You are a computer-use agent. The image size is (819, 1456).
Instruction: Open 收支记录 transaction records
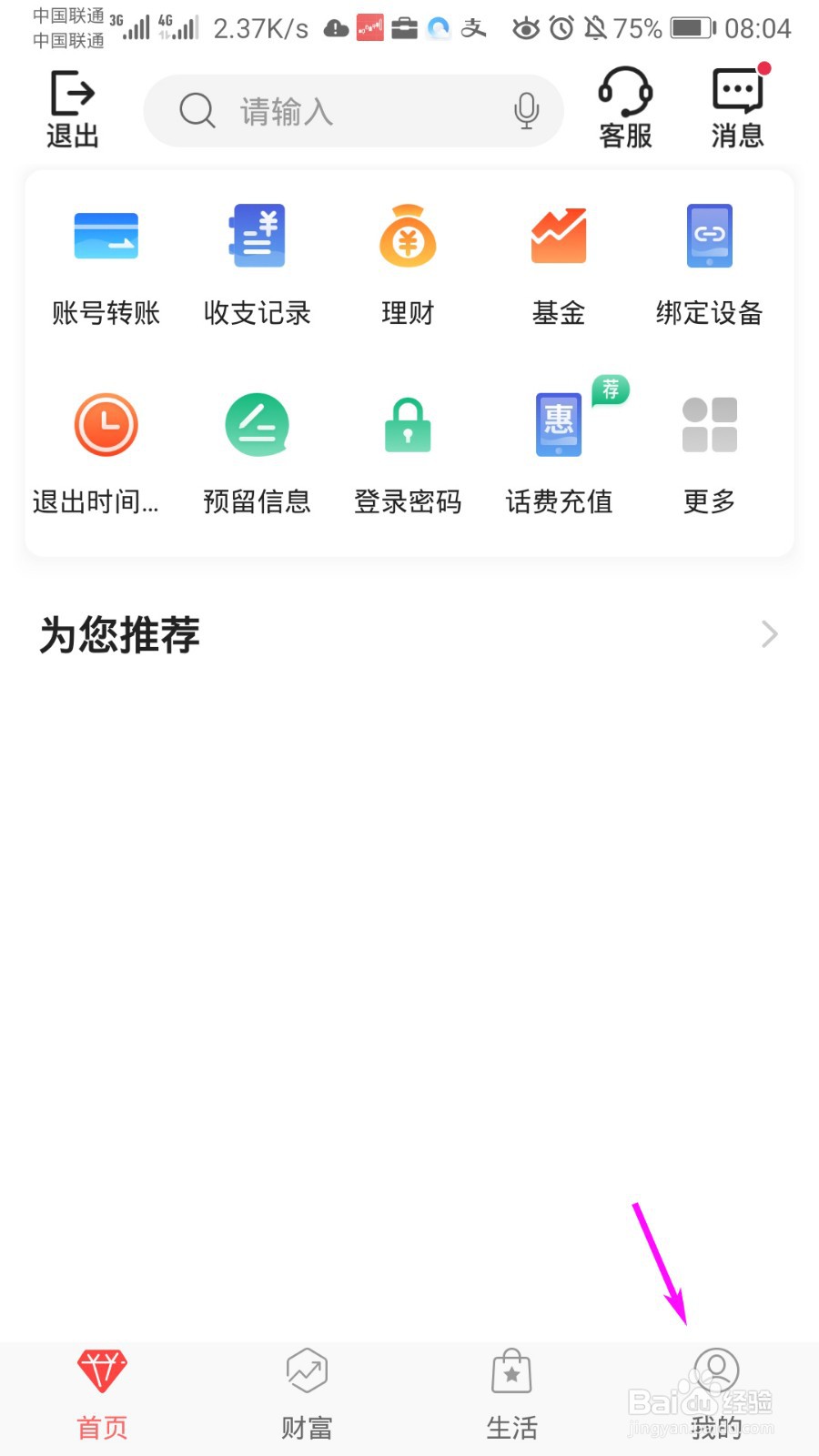[257, 264]
